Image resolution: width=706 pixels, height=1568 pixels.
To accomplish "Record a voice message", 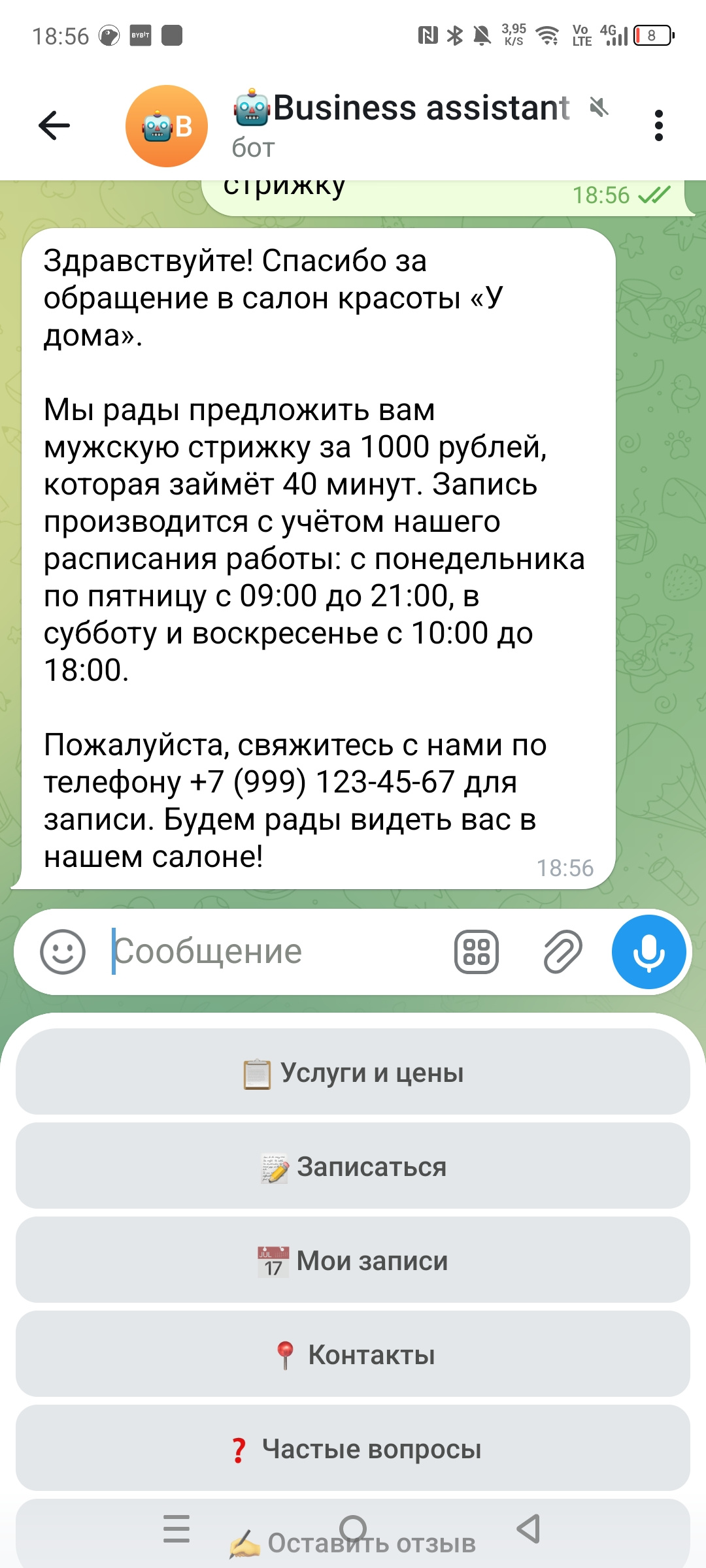I will tap(648, 951).
